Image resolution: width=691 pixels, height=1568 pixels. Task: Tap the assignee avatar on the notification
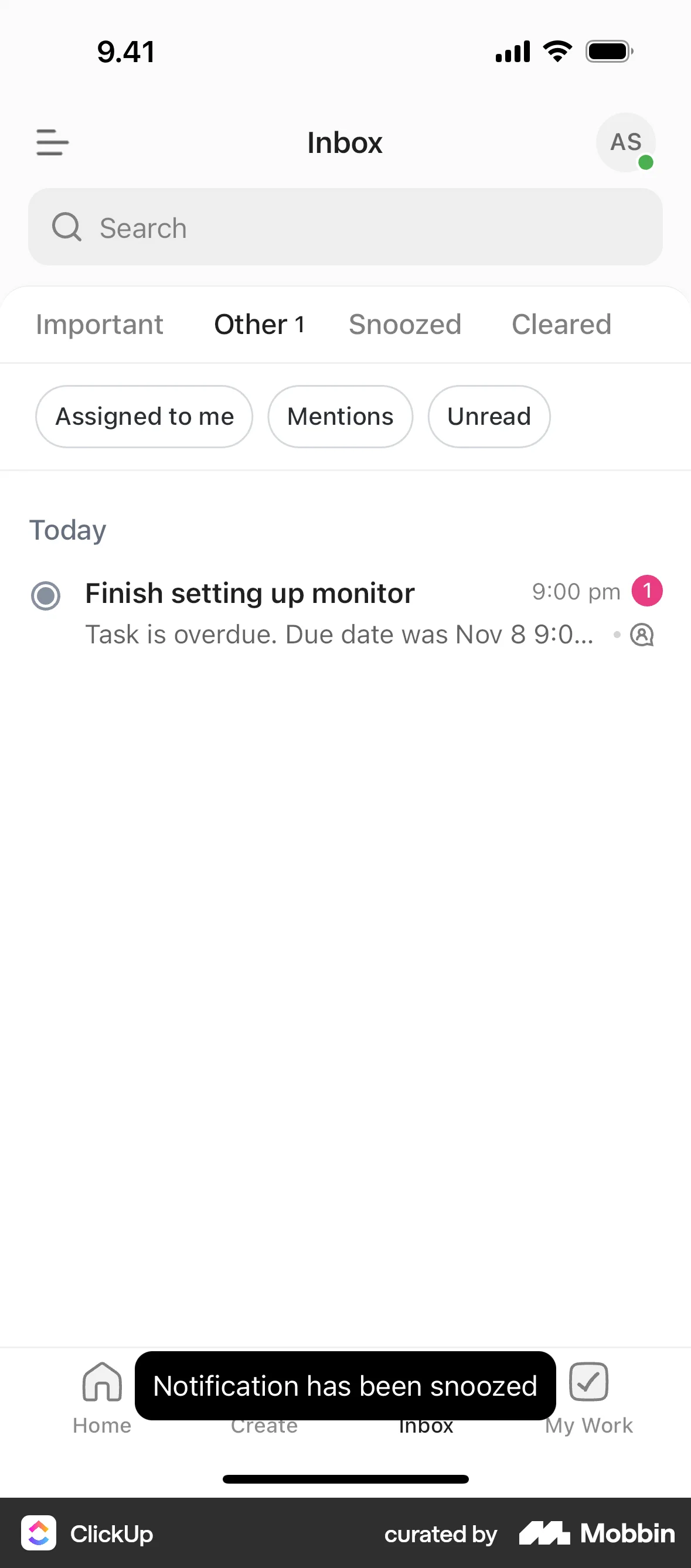(643, 634)
